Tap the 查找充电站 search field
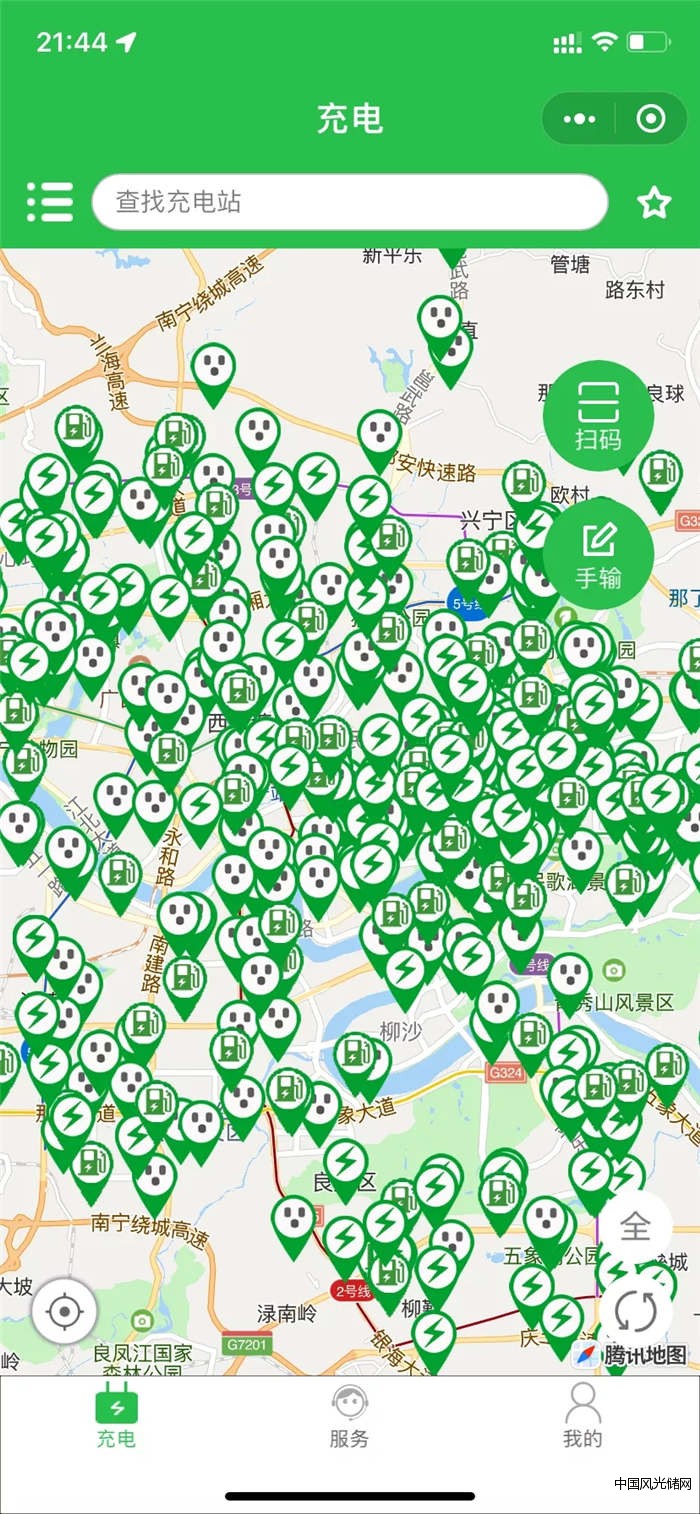700x1514 pixels. click(x=350, y=202)
